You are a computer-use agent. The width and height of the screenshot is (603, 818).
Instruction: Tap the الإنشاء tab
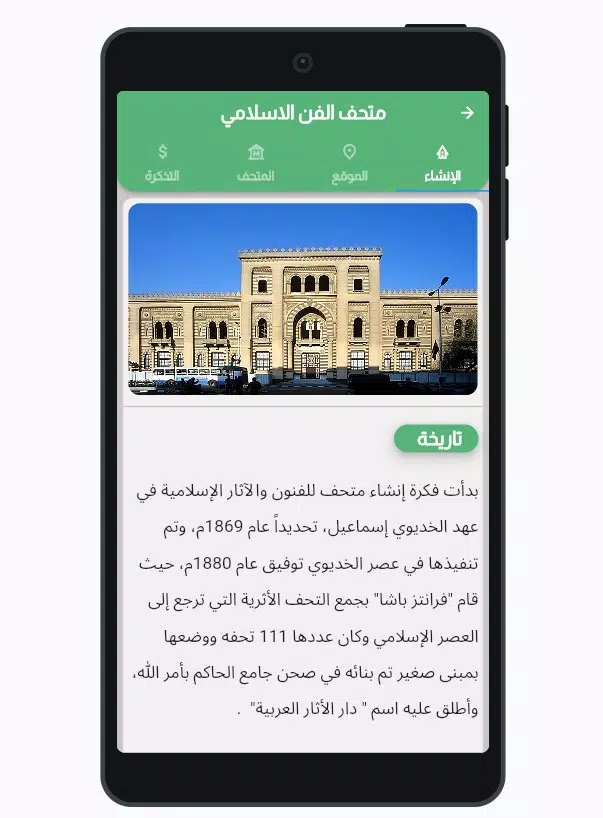coord(442,165)
